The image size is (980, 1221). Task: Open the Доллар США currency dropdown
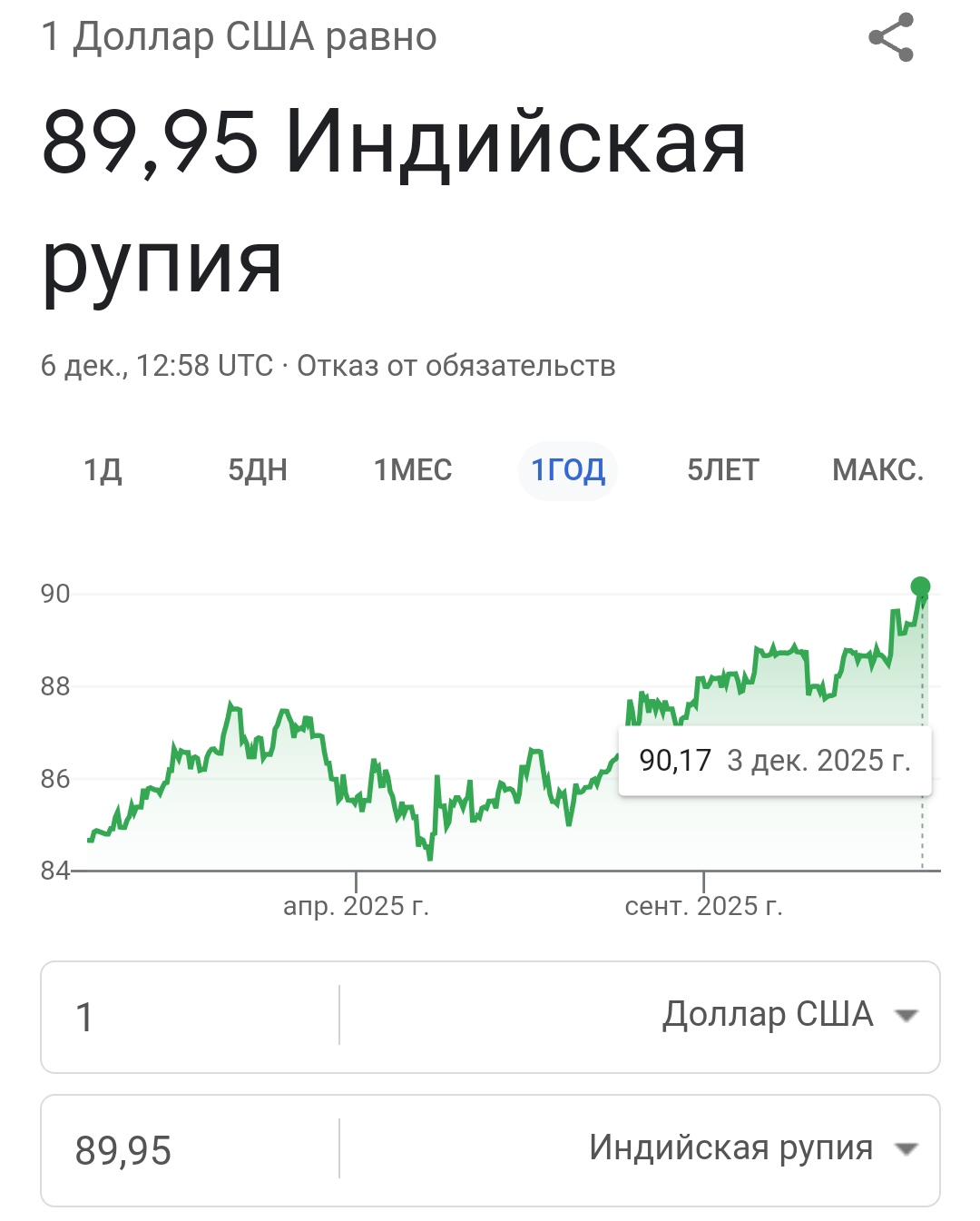pos(789,1015)
